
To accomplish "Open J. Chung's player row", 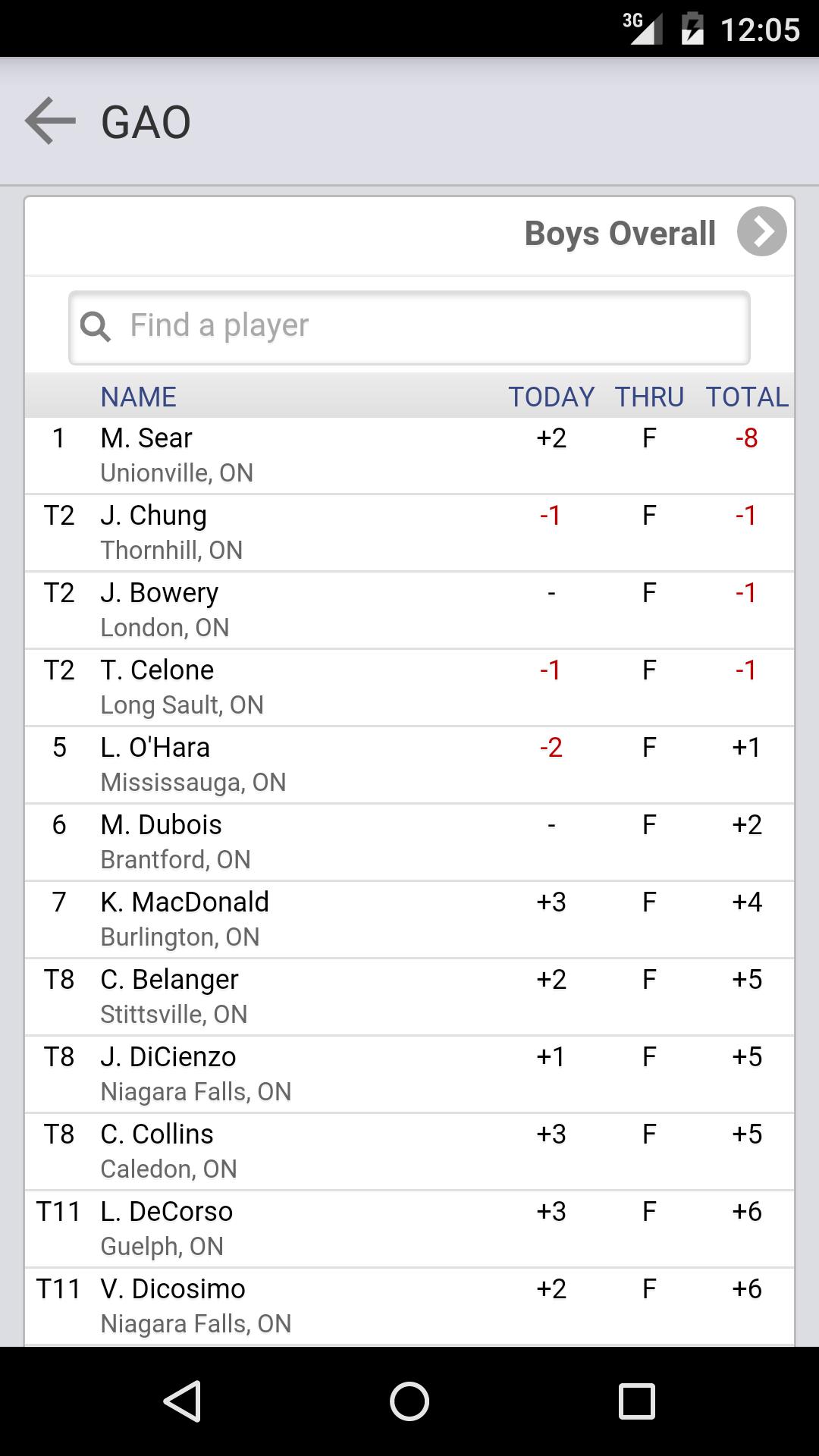I will (x=409, y=532).
